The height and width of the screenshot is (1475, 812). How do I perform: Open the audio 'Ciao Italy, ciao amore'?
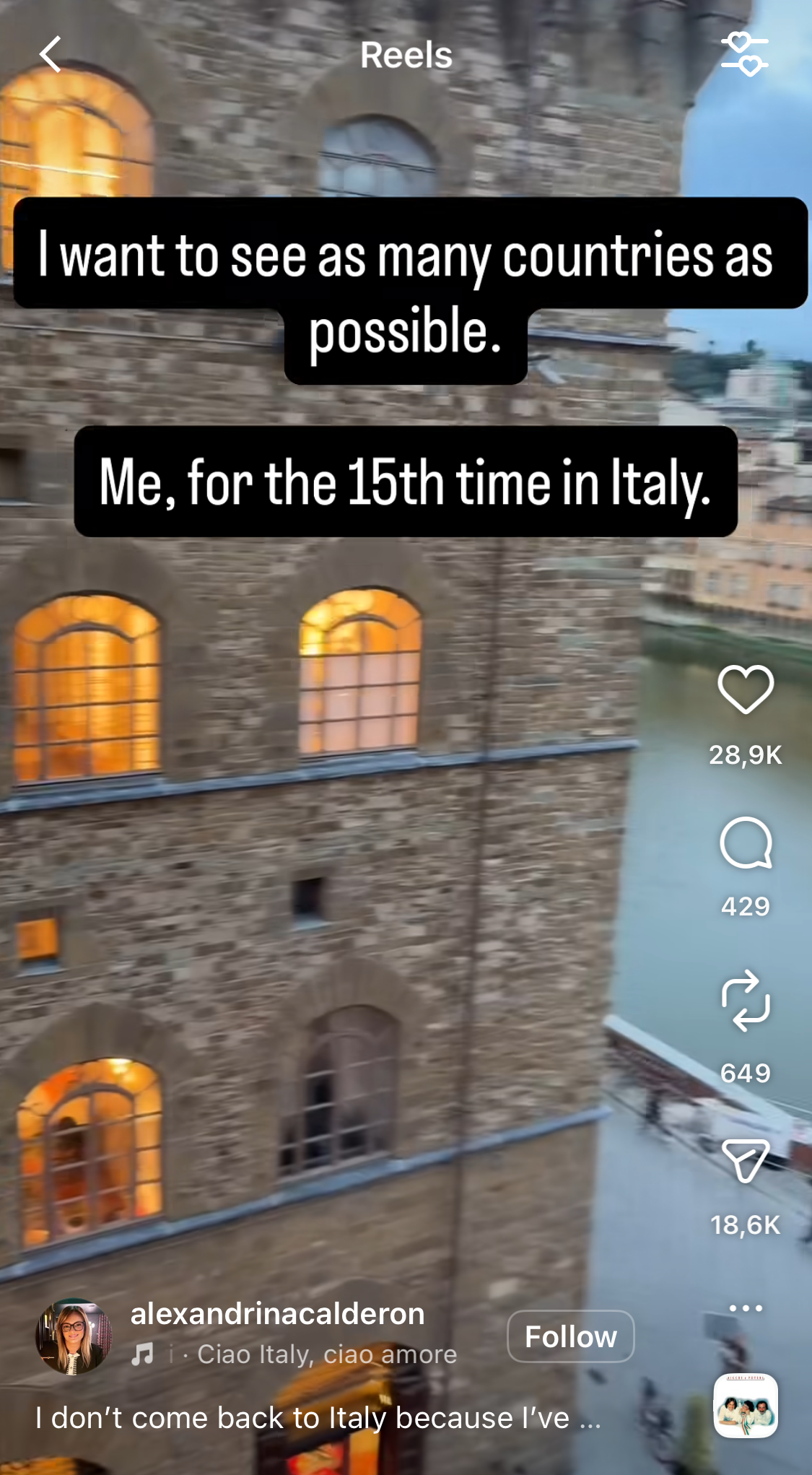pyautogui.click(x=326, y=1354)
